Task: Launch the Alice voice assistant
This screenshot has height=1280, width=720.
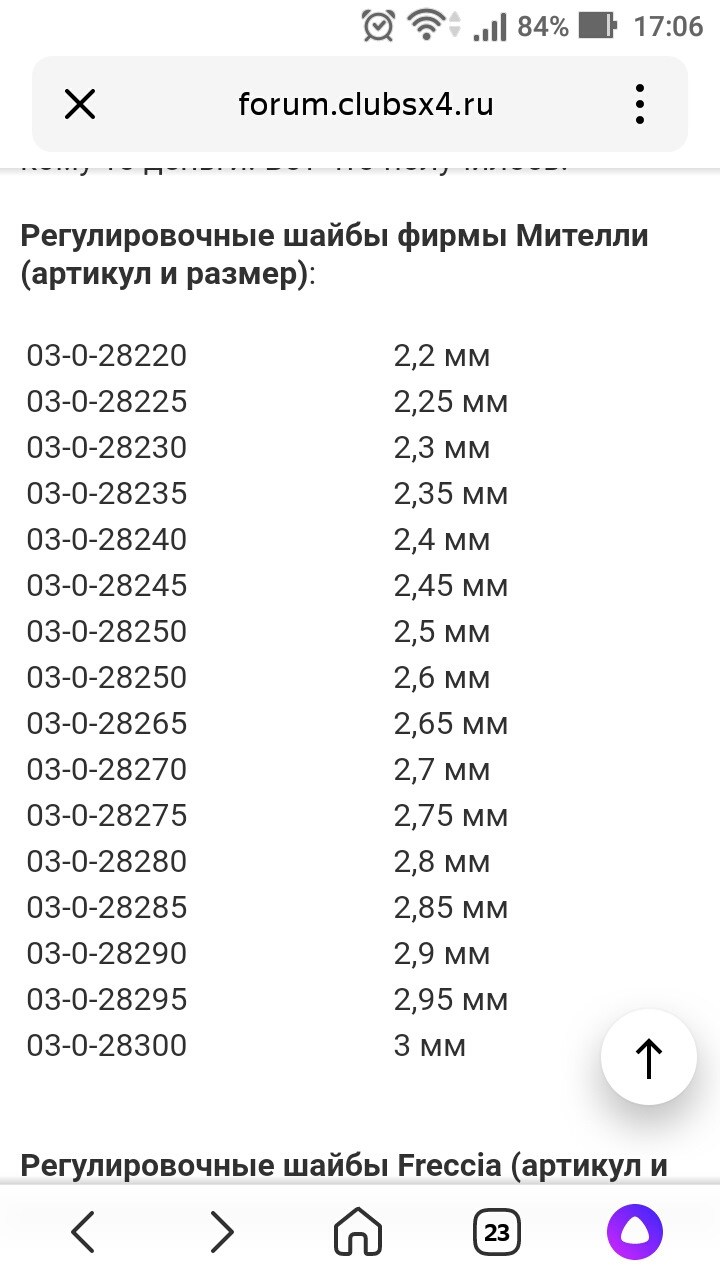Action: [x=635, y=1232]
